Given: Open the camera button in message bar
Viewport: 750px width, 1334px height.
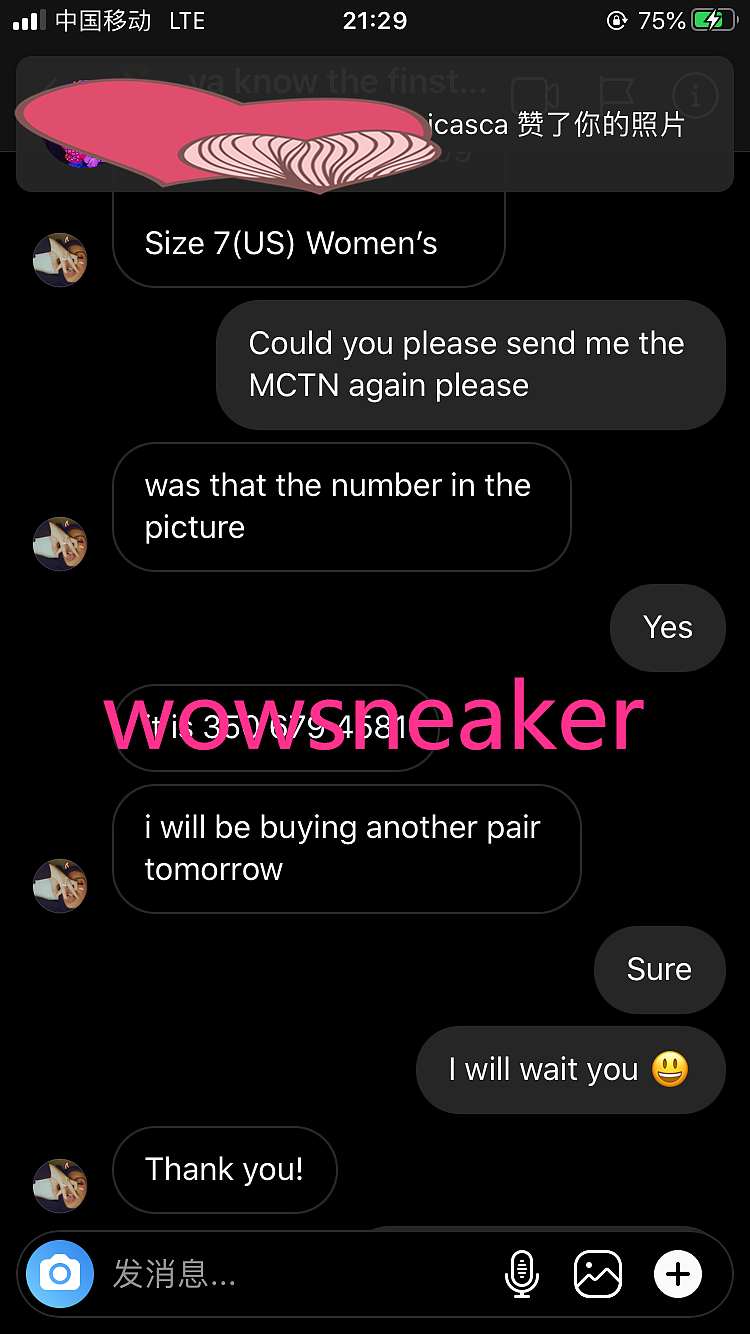Looking at the screenshot, I should tap(60, 1274).
